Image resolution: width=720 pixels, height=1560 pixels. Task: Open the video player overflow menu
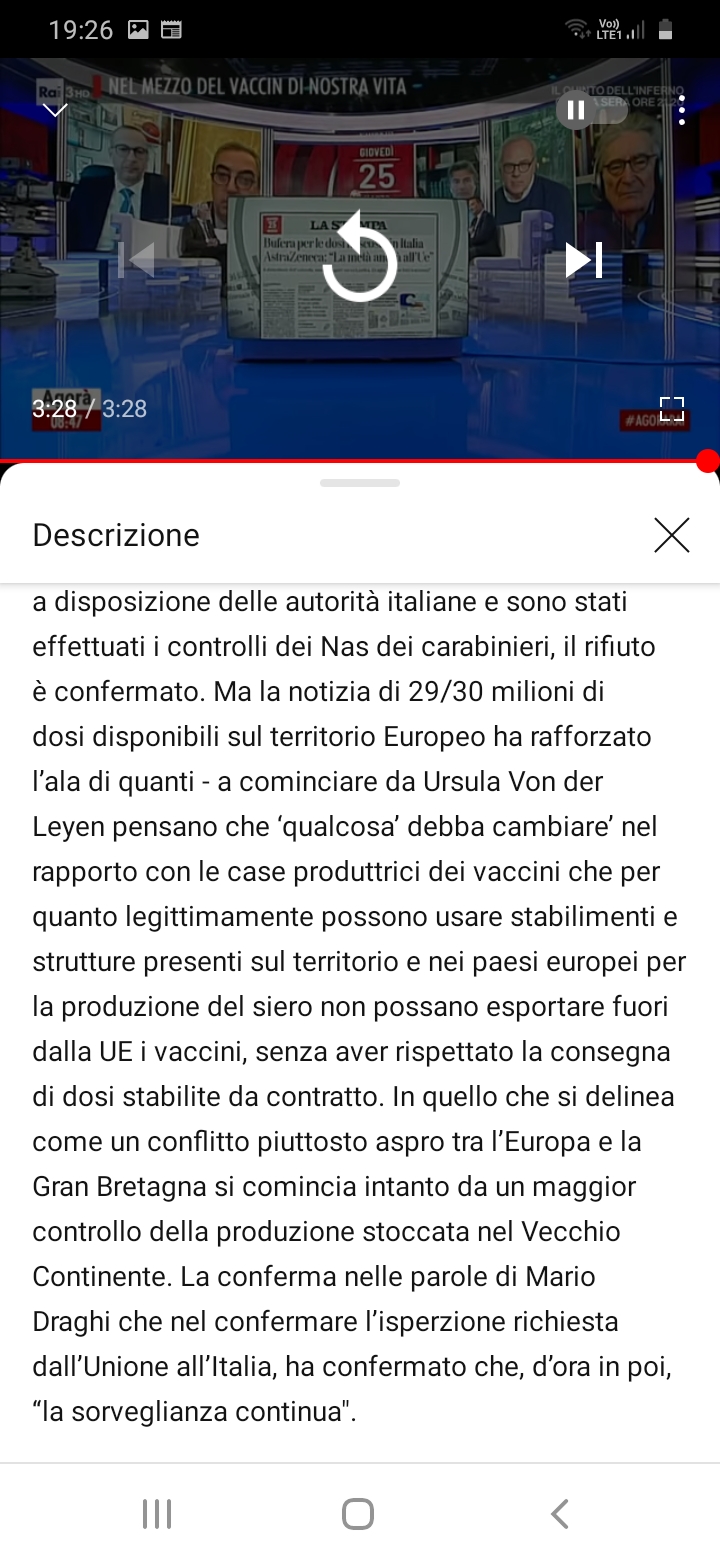point(681,110)
